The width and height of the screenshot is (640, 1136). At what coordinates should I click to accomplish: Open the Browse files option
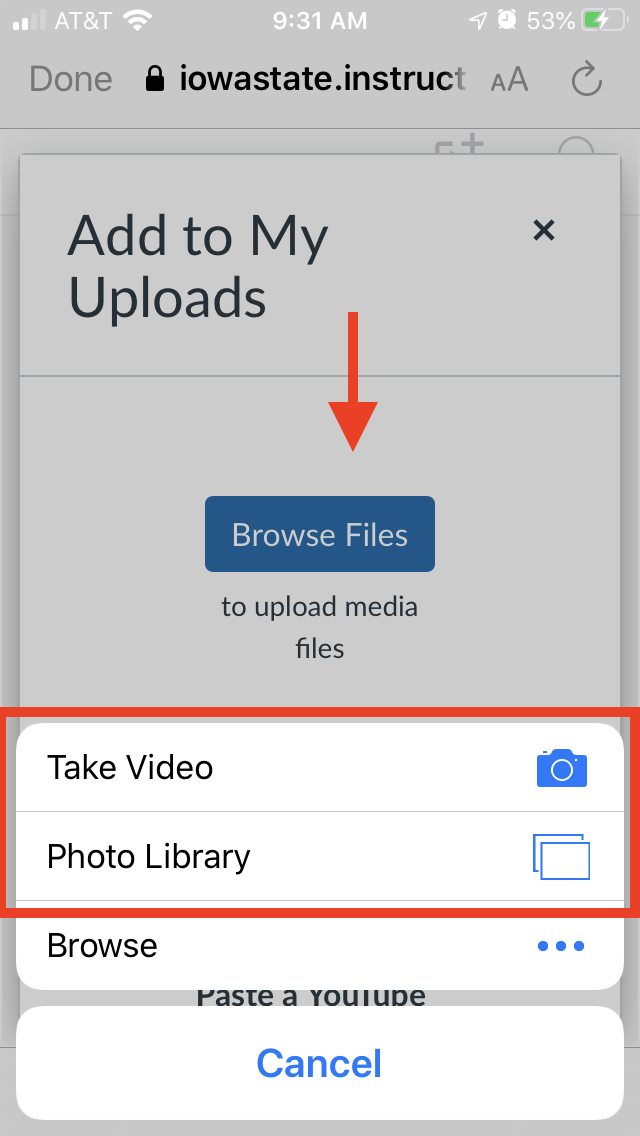point(320,945)
